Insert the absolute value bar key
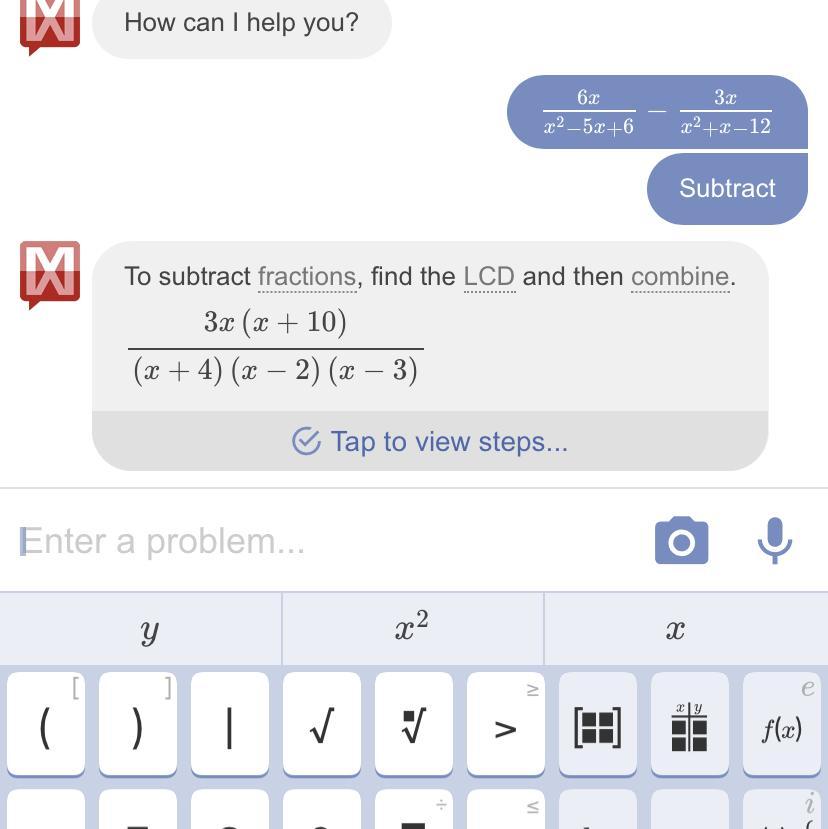 click(x=229, y=726)
